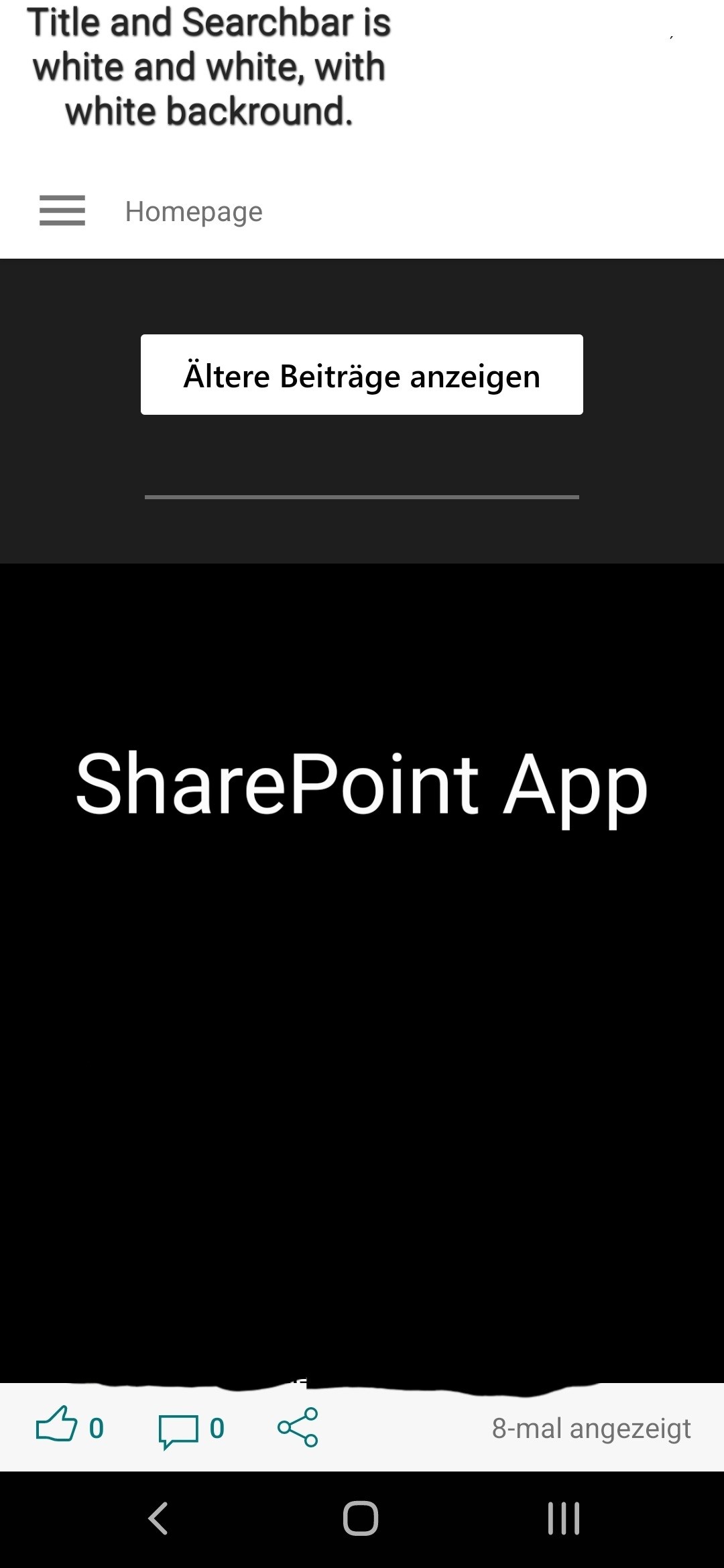Tap the Ältere Beiträge anzeigen button
724x1568 pixels.
[x=361, y=375]
